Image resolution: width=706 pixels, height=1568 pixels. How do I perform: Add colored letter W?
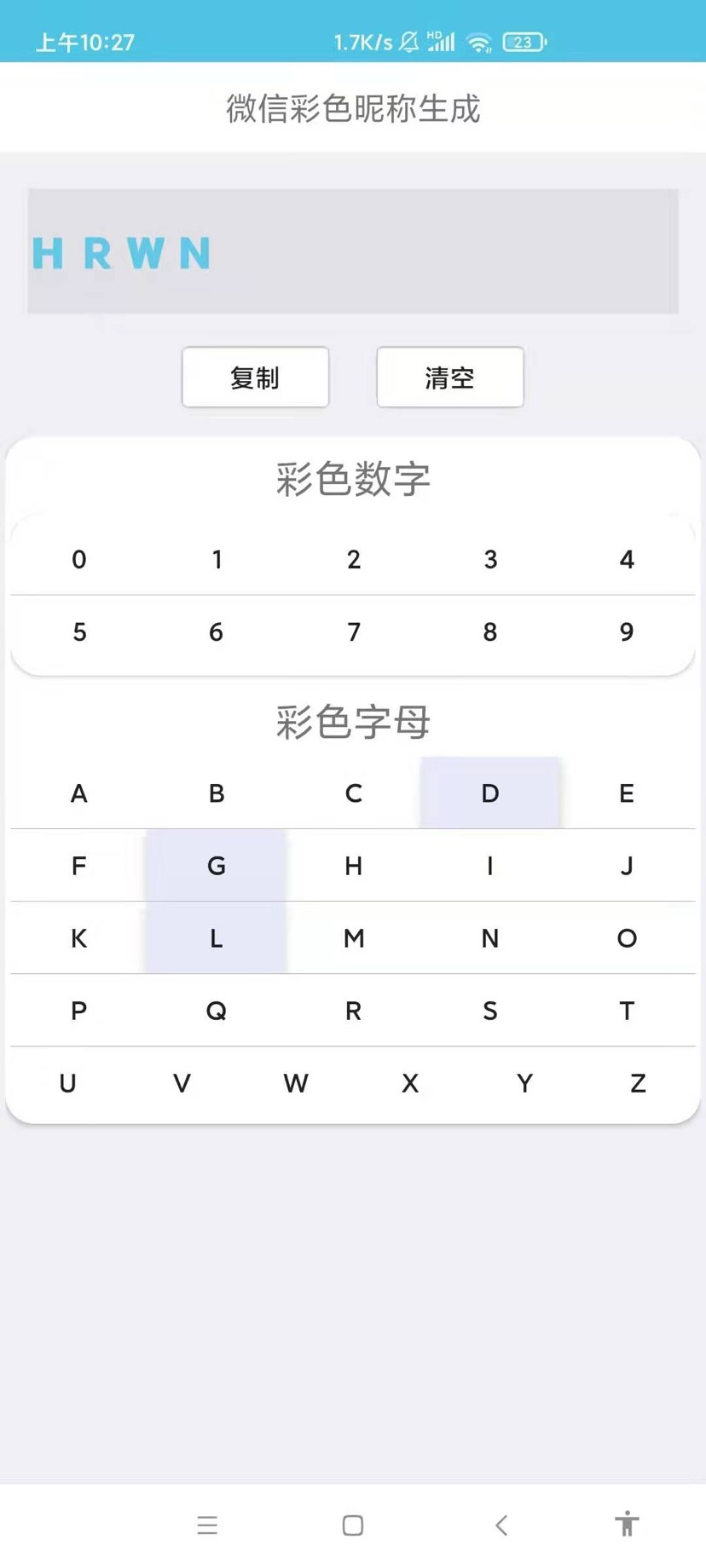pyautogui.click(x=296, y=1083)
